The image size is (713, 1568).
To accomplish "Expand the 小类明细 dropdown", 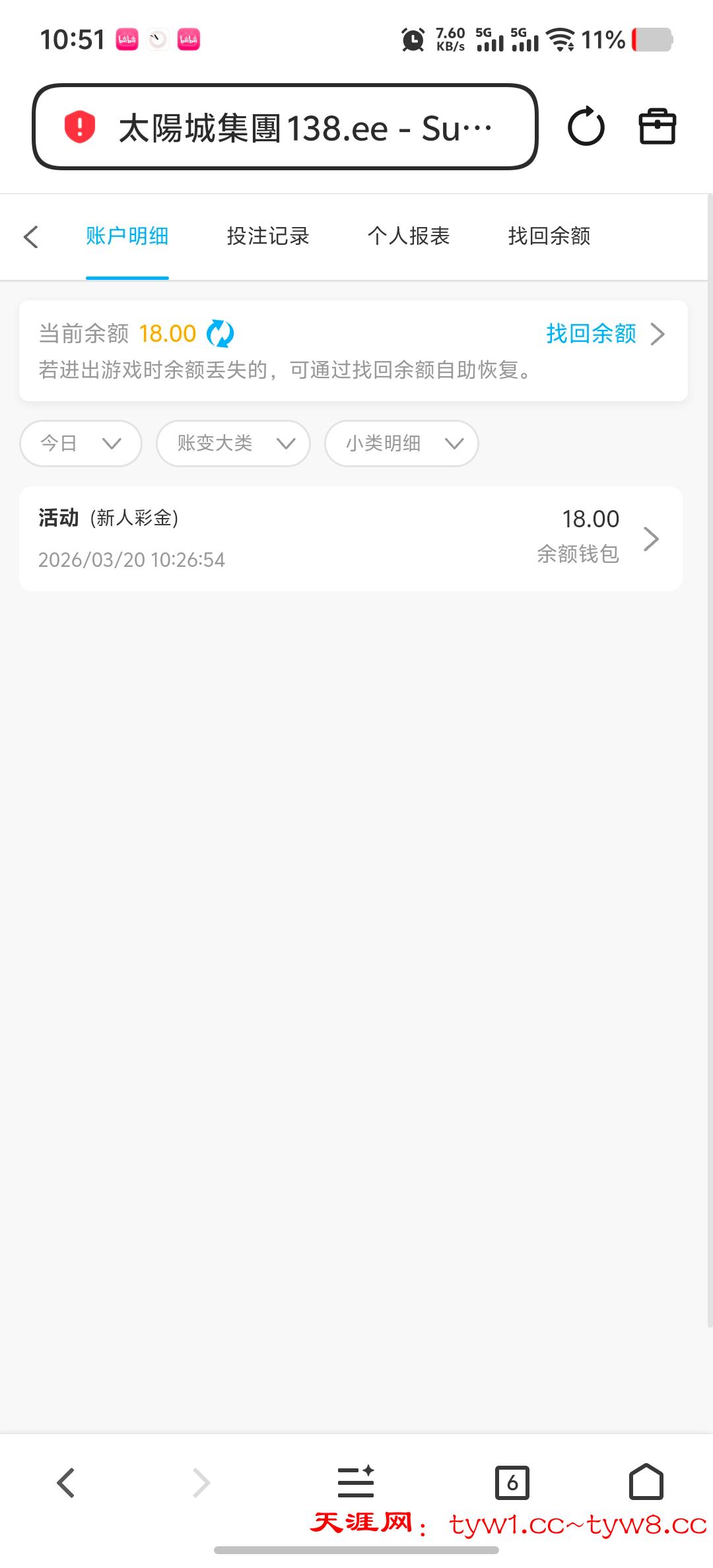I will pos(401,443).
